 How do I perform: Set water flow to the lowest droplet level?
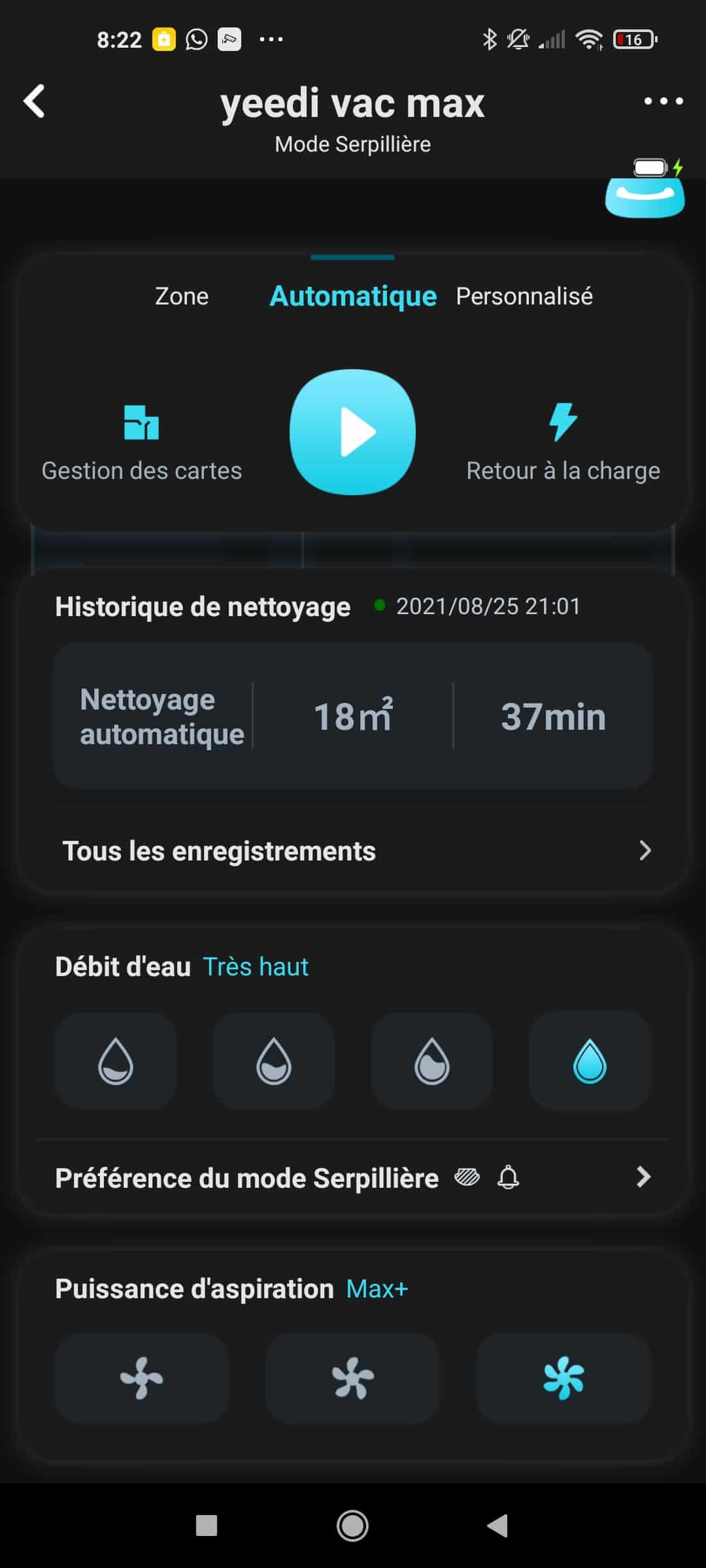(x=116, y=1061)
